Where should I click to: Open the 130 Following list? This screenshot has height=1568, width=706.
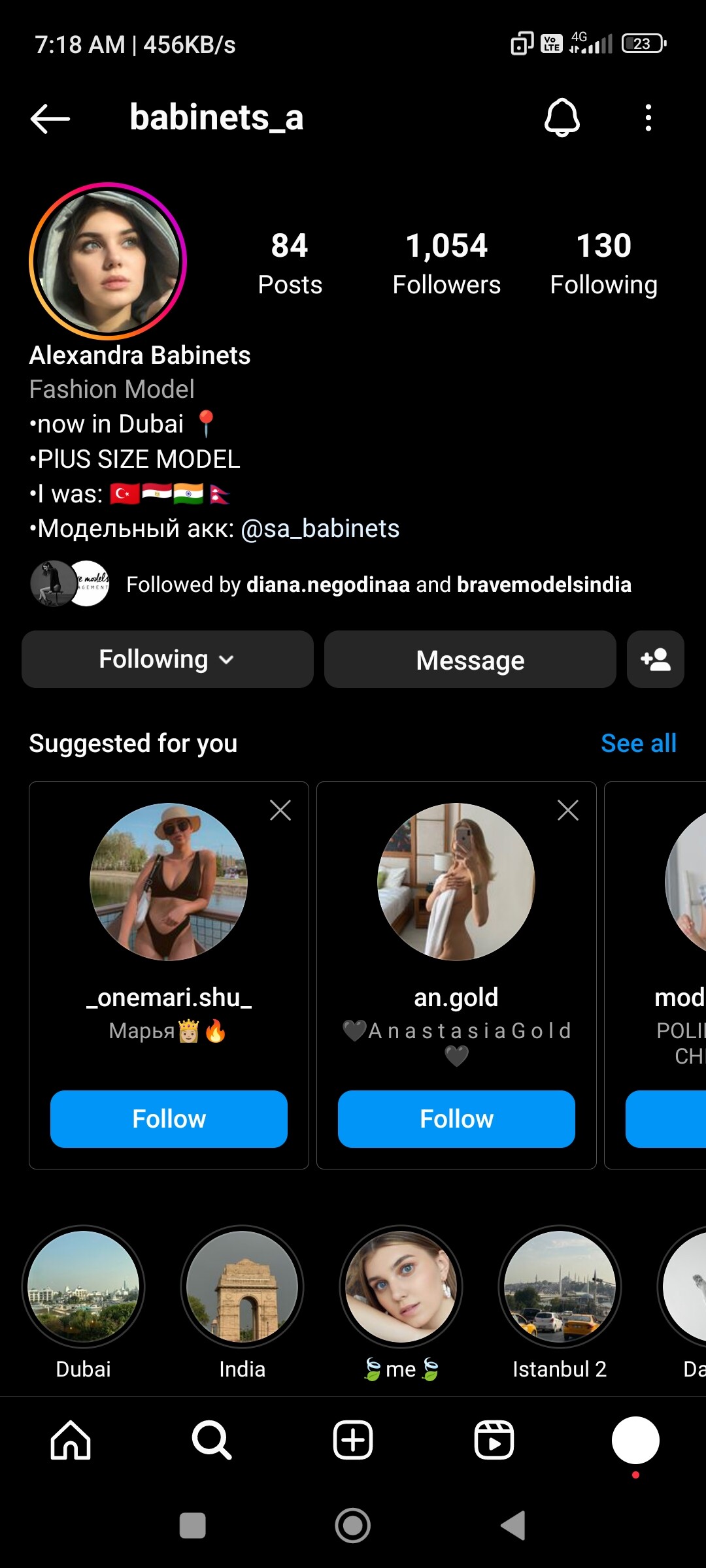point(603,264)
